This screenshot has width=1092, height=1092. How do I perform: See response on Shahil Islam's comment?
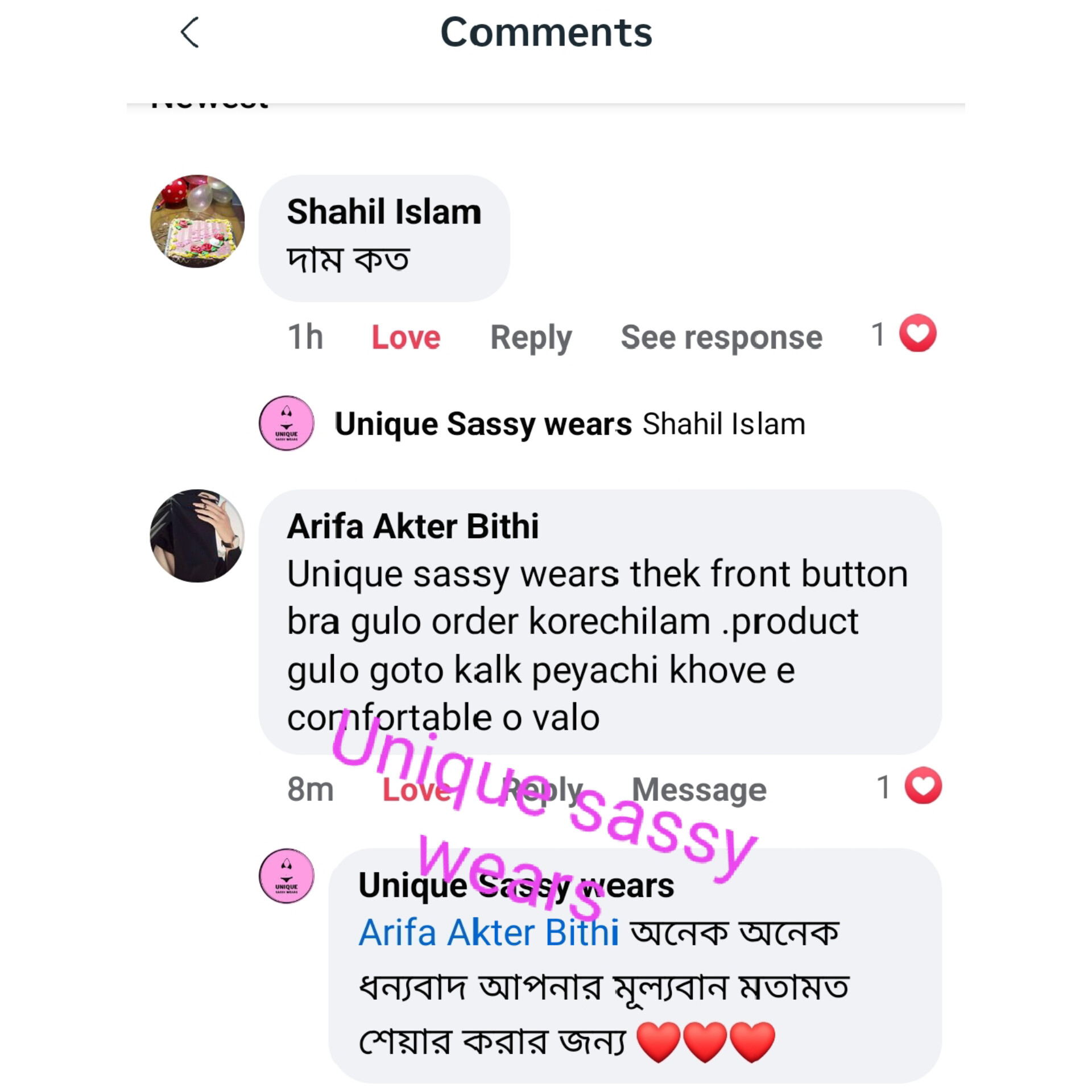point(721,337)
